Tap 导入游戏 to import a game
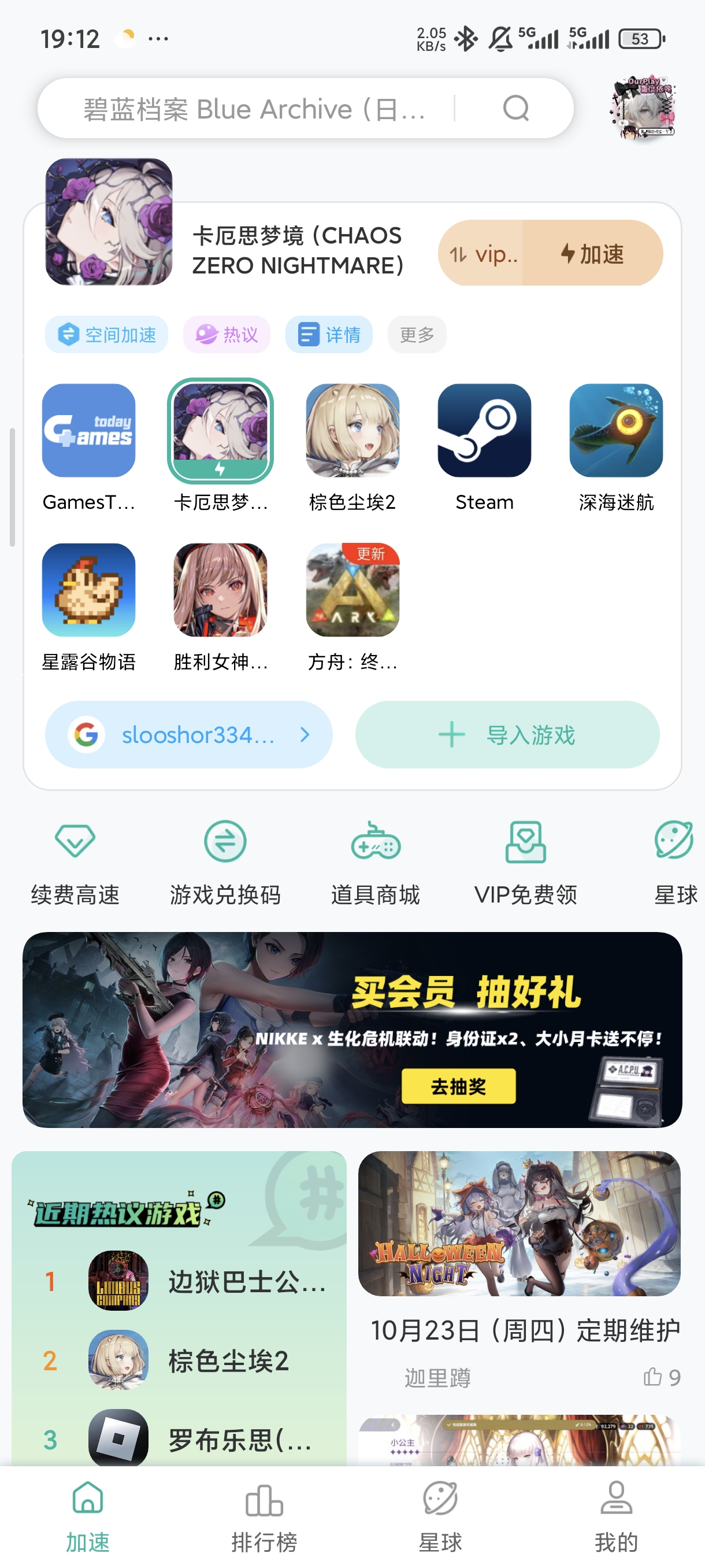Image resolution: width=705 pixels, height=1568 pixels. 507,735
